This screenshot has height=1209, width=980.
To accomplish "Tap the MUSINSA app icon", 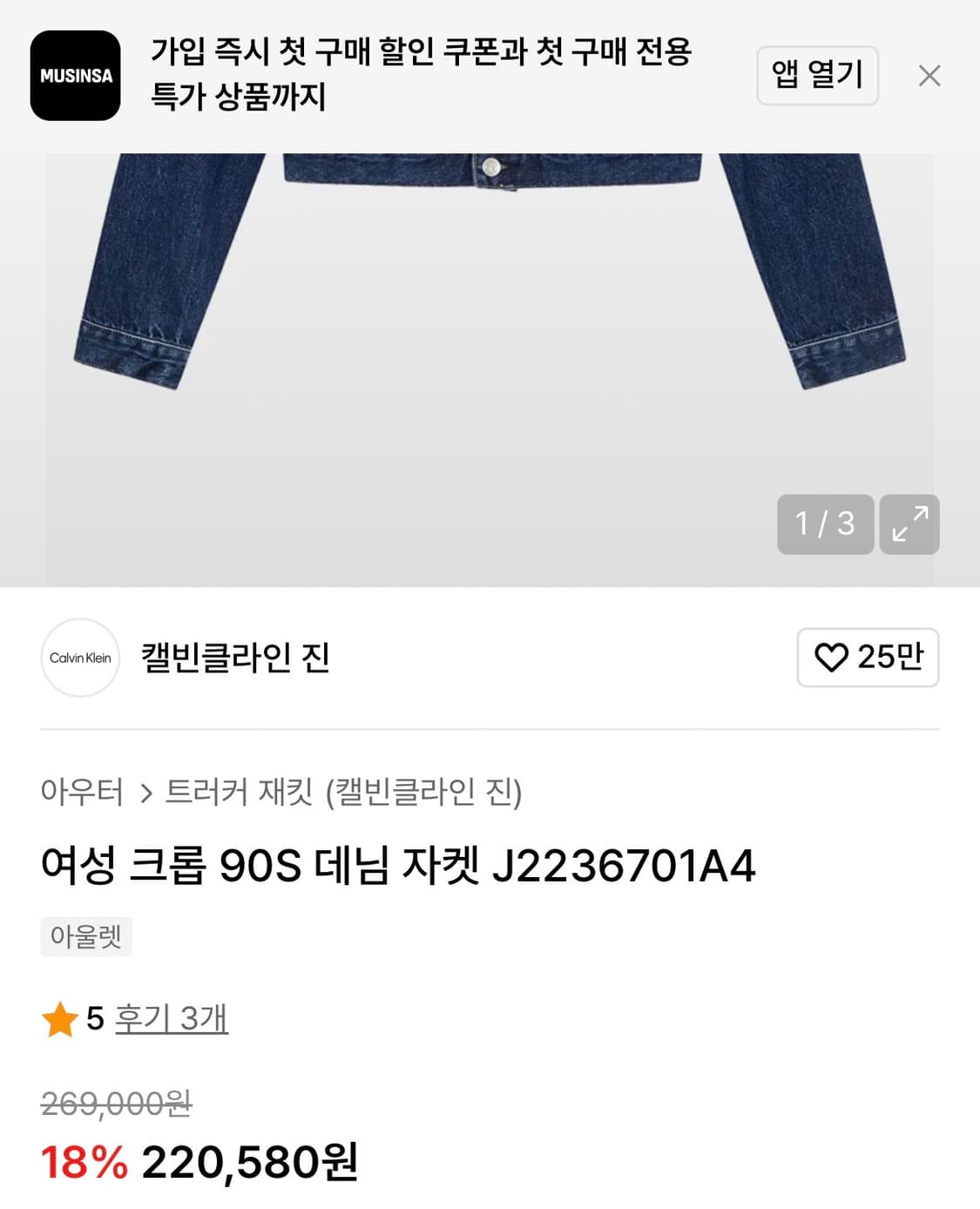I will [x=75, y=75].
